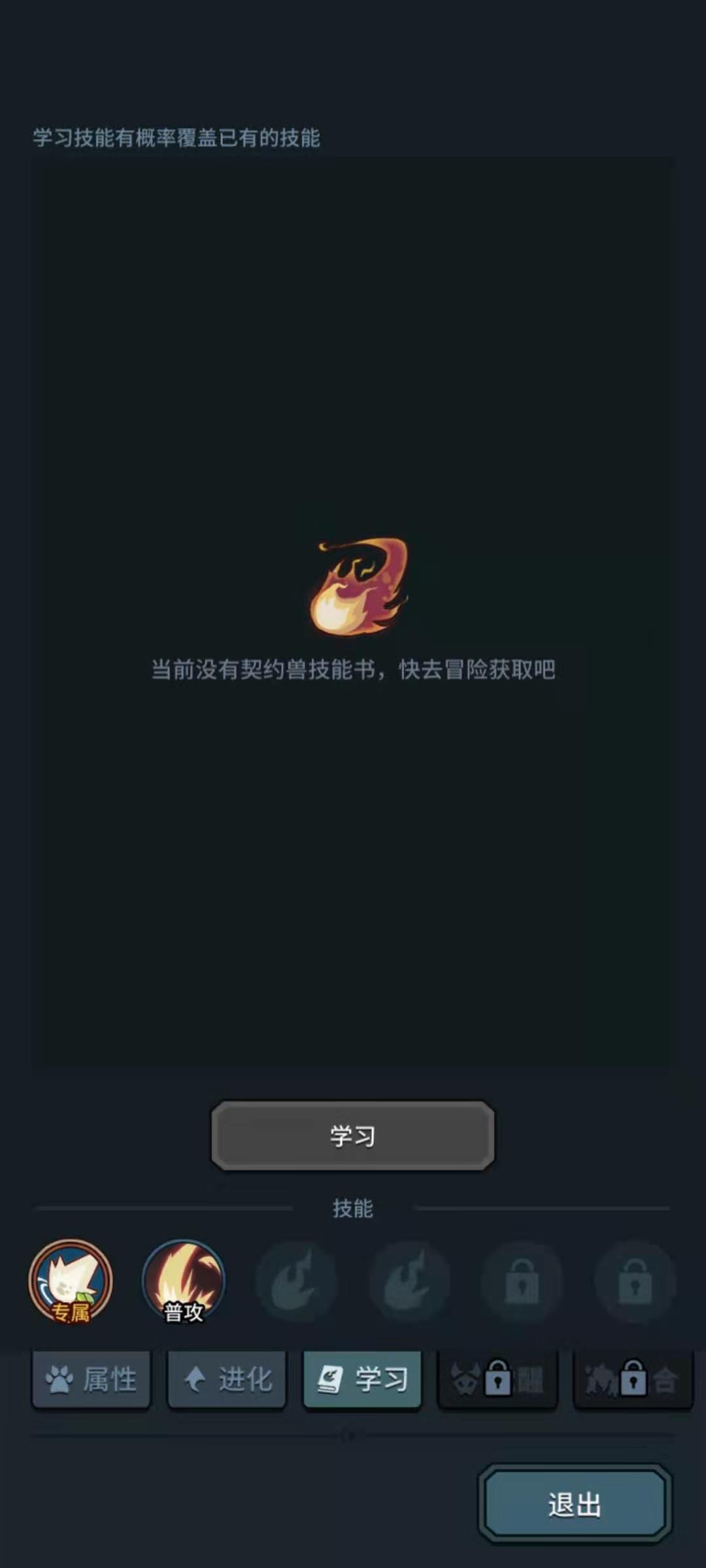Image resolution: width=706 pixels, height=1568 pixels.
Task: Tap the first locked skill slot
Action: coord(522,1281)
